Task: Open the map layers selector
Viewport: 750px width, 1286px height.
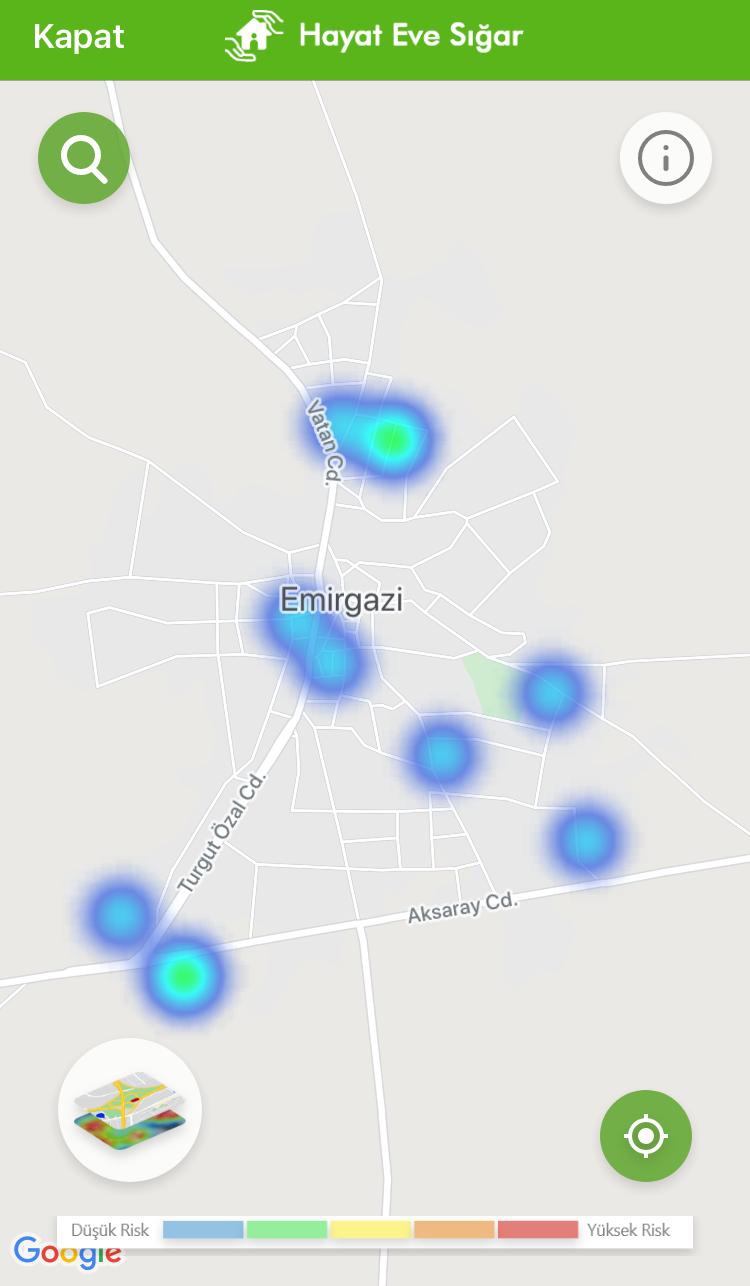Action: [x=130, y=1109]
